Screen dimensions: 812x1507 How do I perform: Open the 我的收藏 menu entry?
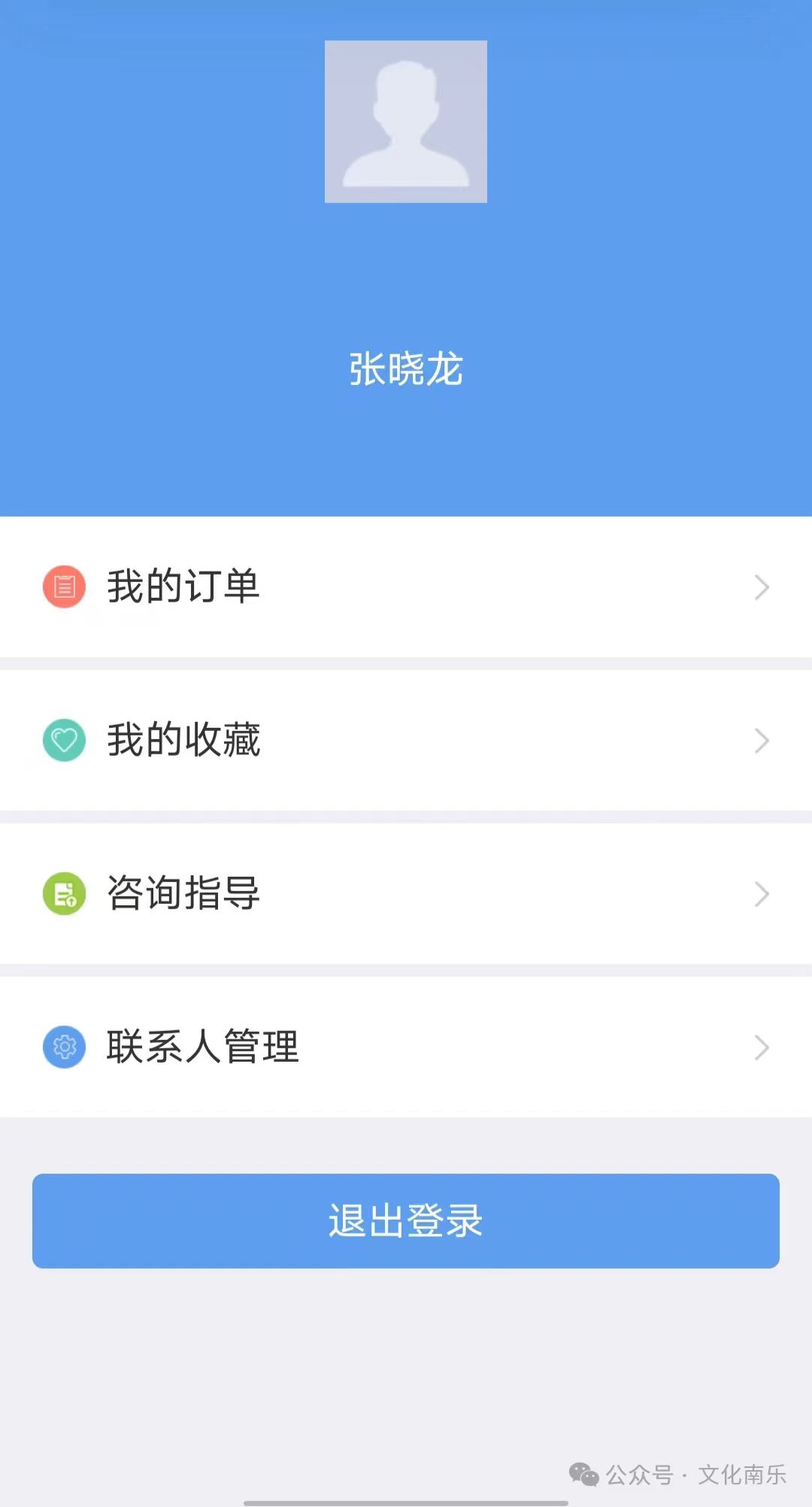pos(183,741)
